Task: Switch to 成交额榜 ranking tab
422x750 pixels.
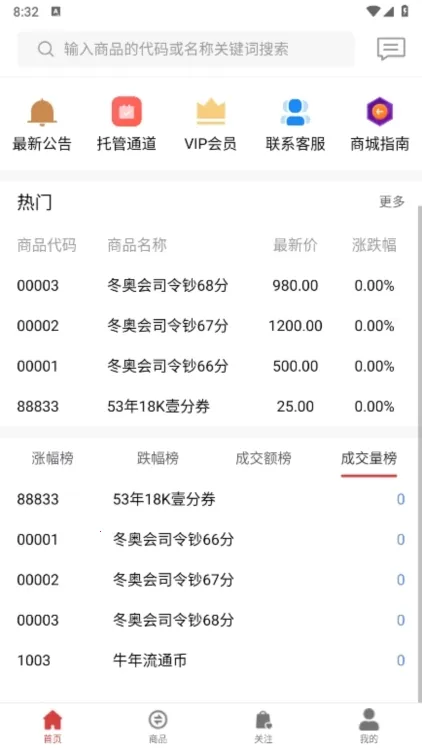Action: [x=263, y=458]
